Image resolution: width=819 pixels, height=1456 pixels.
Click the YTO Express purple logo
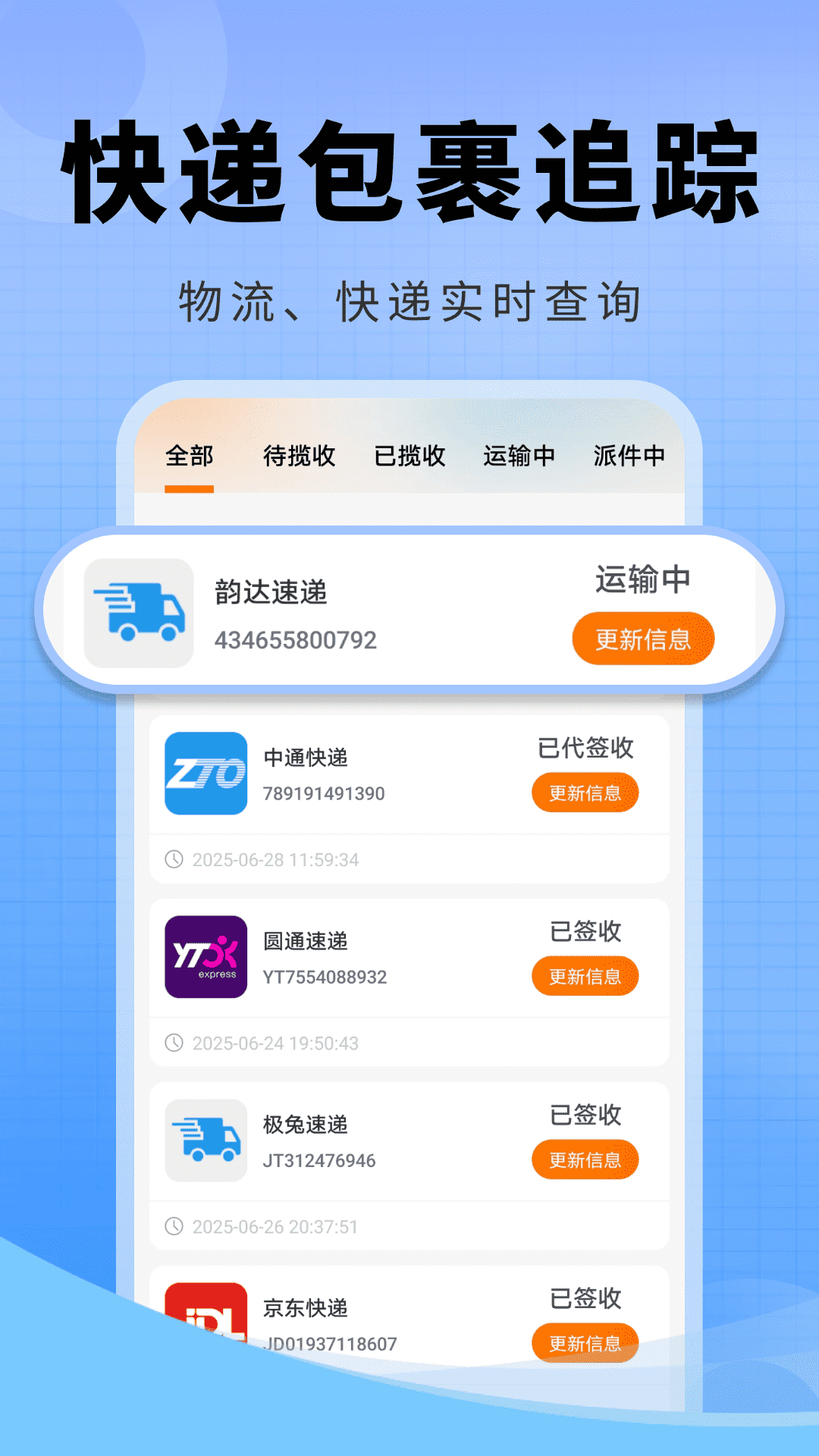(x=206, y=955)
